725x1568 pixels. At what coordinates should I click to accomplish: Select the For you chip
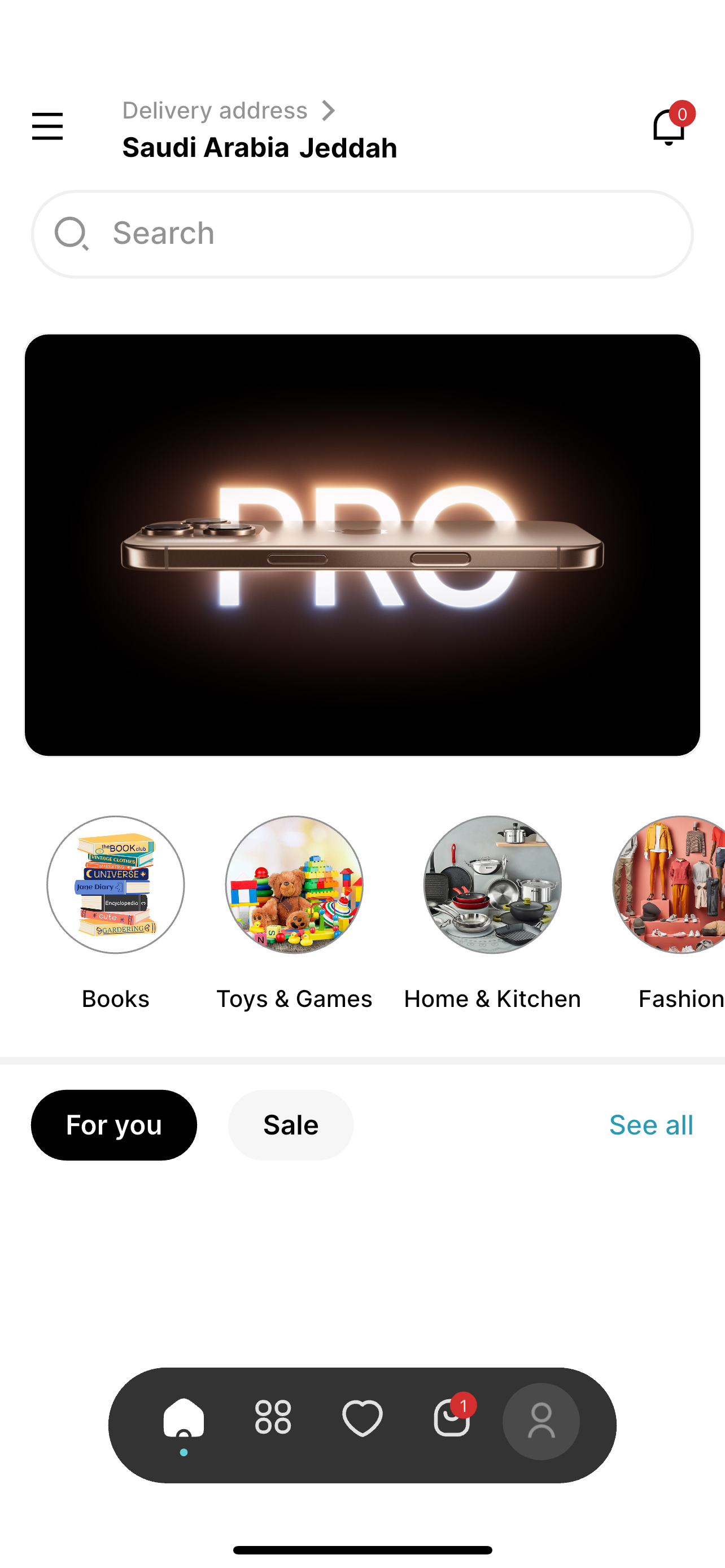[x=114, y=1125]
